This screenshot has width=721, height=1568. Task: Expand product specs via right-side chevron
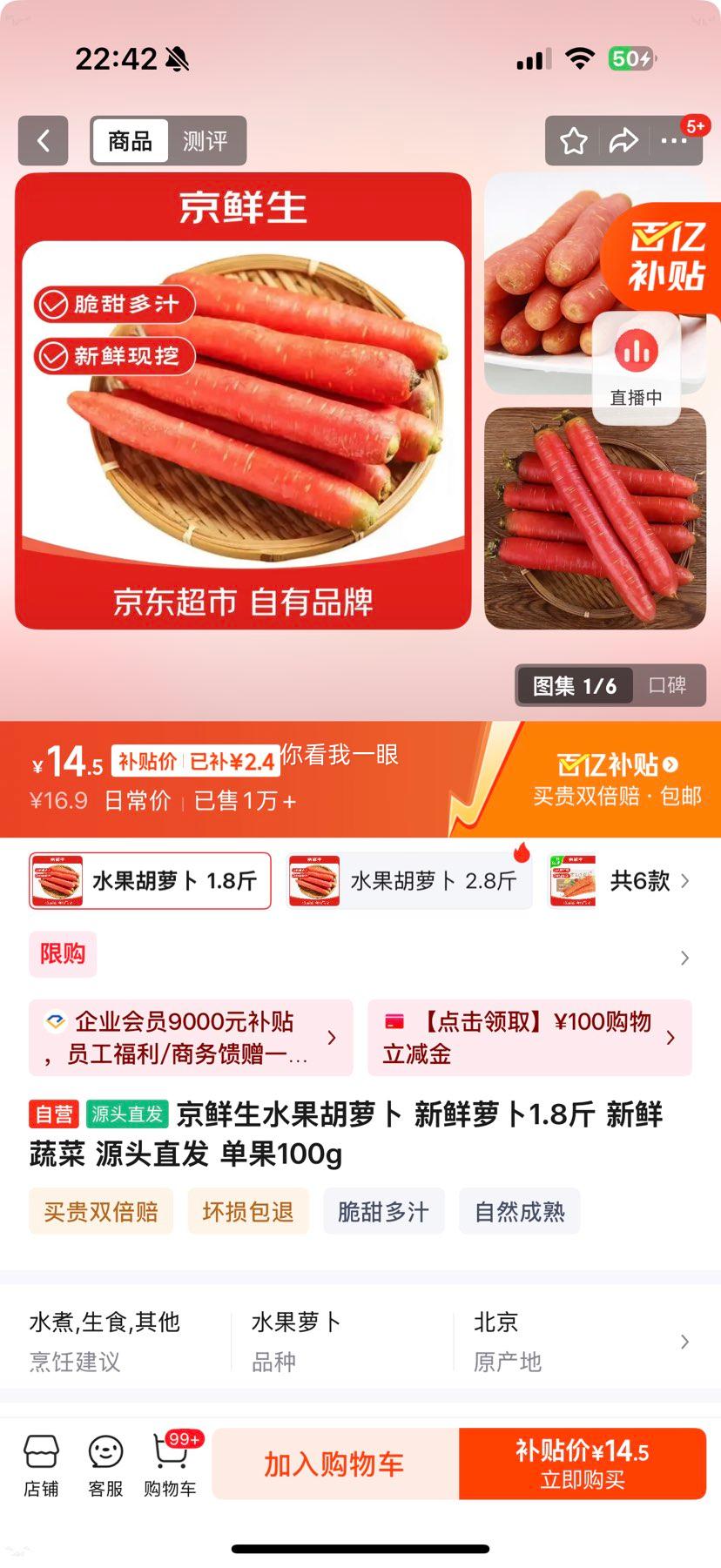pyautogui.click(x=684, y=1341)
